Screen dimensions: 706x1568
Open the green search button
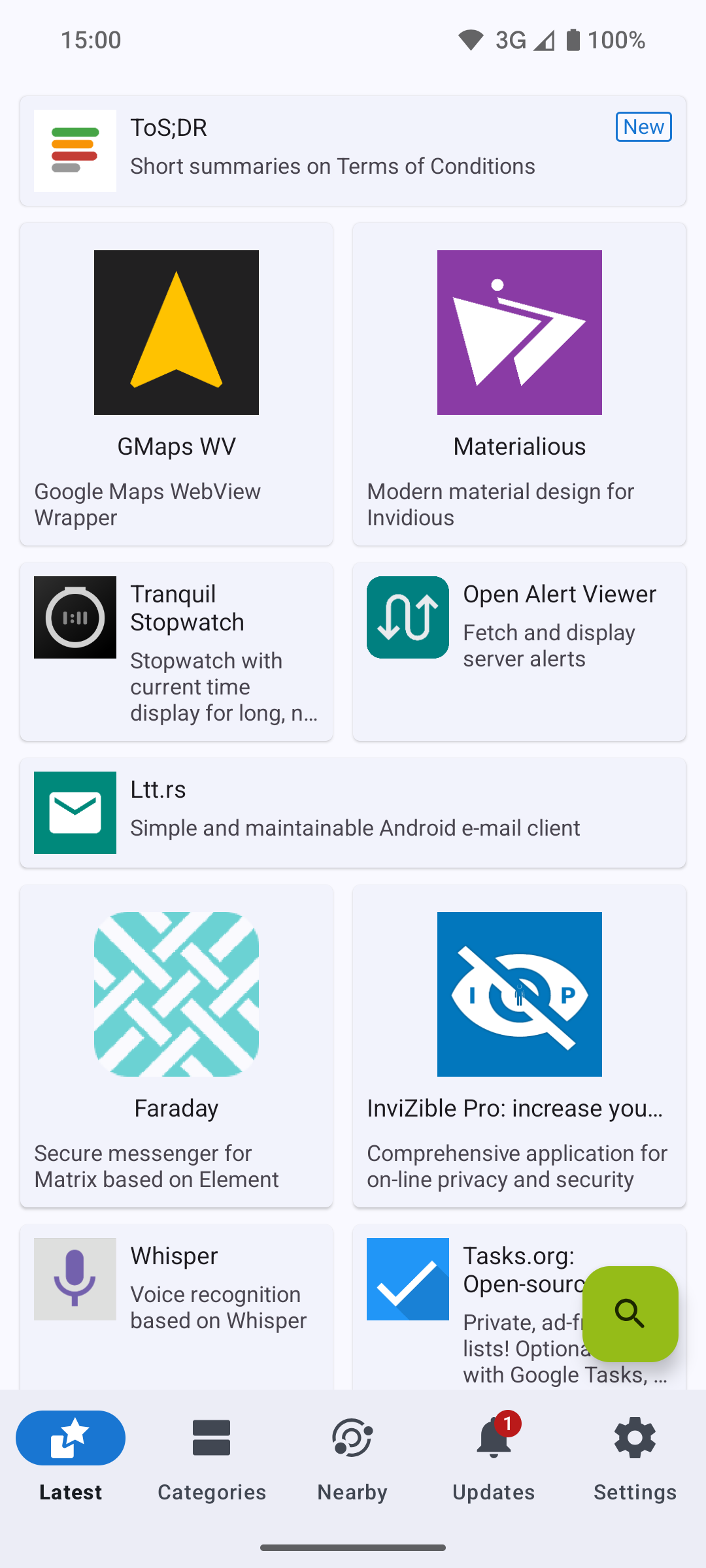pyautogui.click(x=630, y=1313)
